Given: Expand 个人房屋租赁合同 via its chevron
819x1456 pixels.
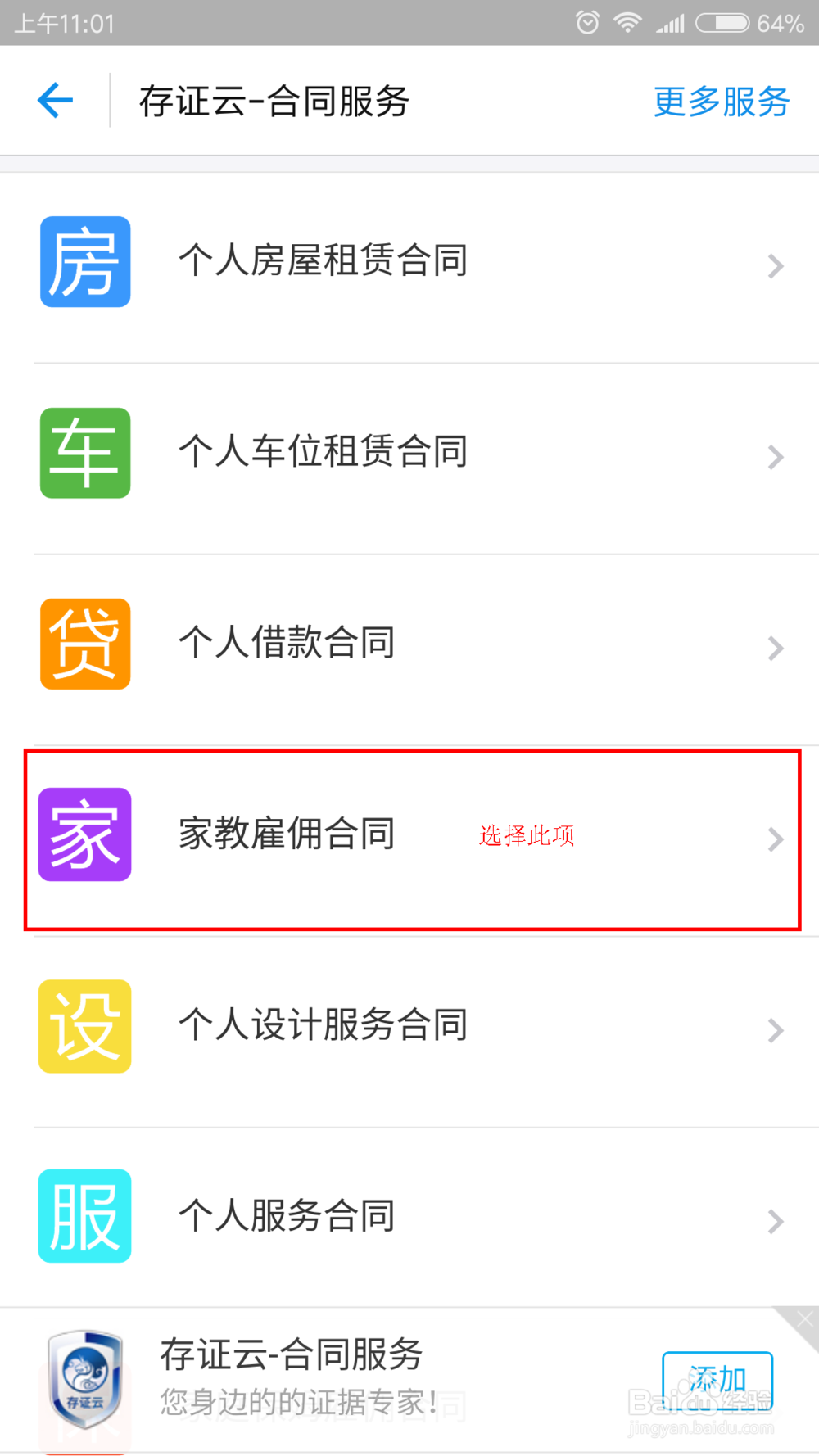Looking at the screenshot, I should [x=775, y=265].
